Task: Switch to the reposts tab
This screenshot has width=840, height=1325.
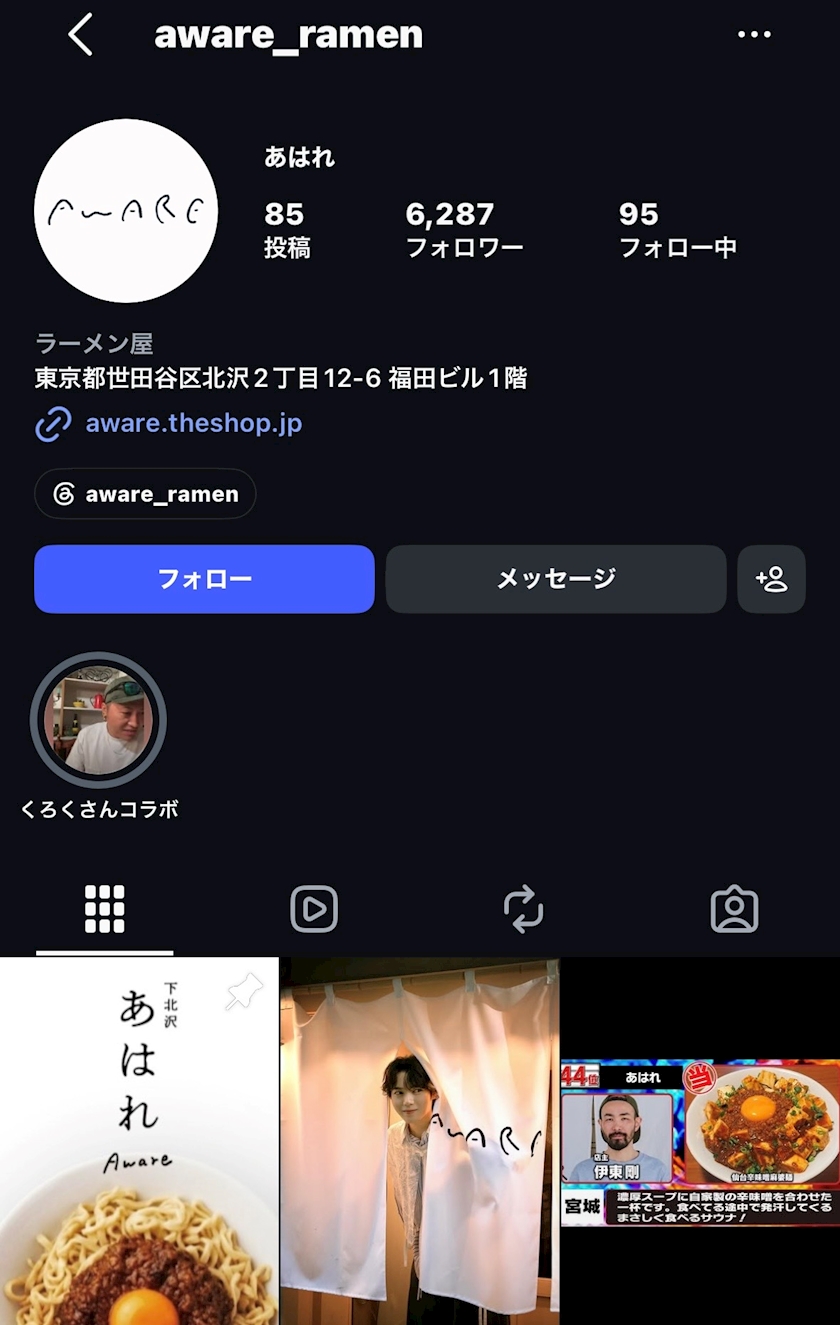Action: click(524, 909)
